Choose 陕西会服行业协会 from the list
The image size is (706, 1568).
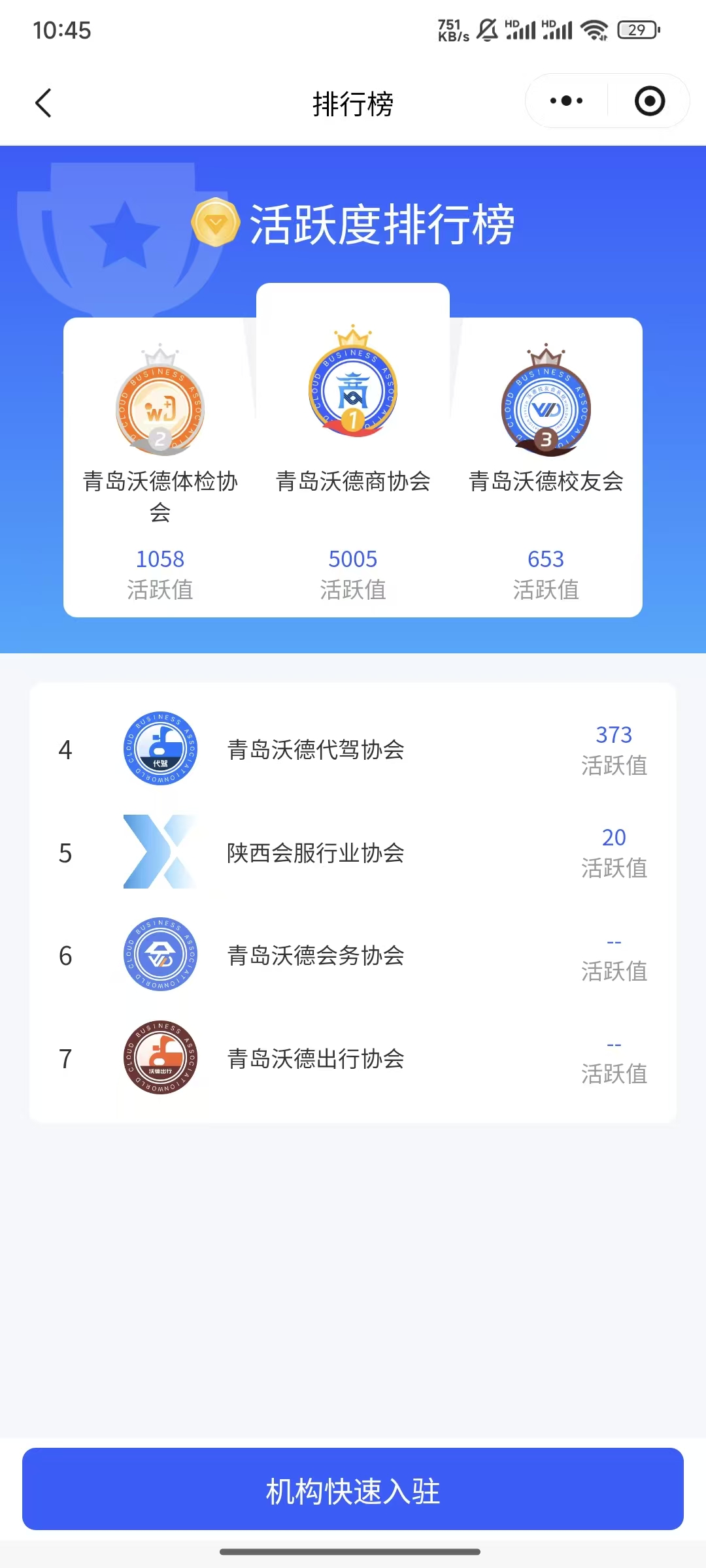pyautogui.click(x=353, y=852)
